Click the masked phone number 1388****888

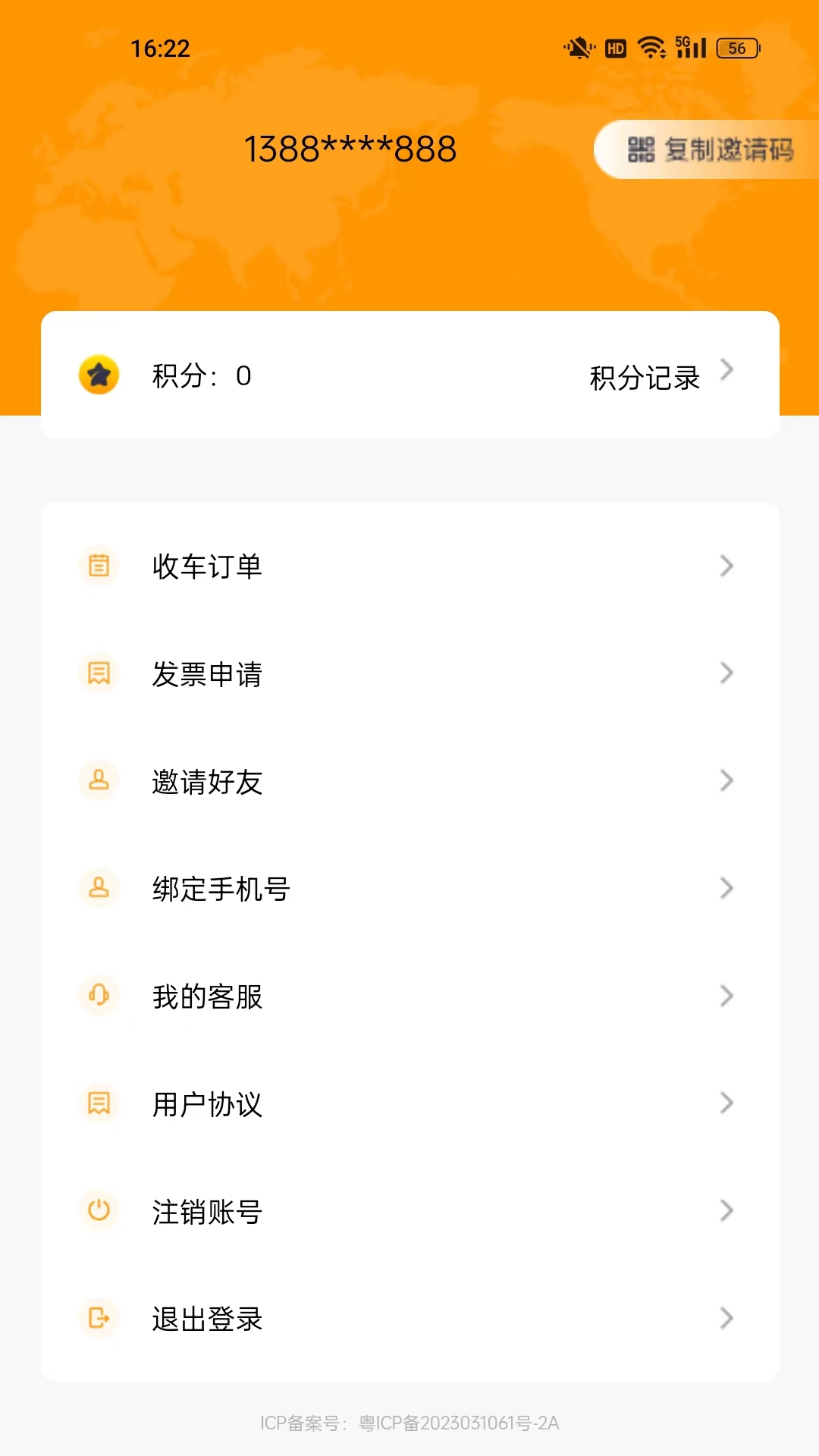point(350,148)
